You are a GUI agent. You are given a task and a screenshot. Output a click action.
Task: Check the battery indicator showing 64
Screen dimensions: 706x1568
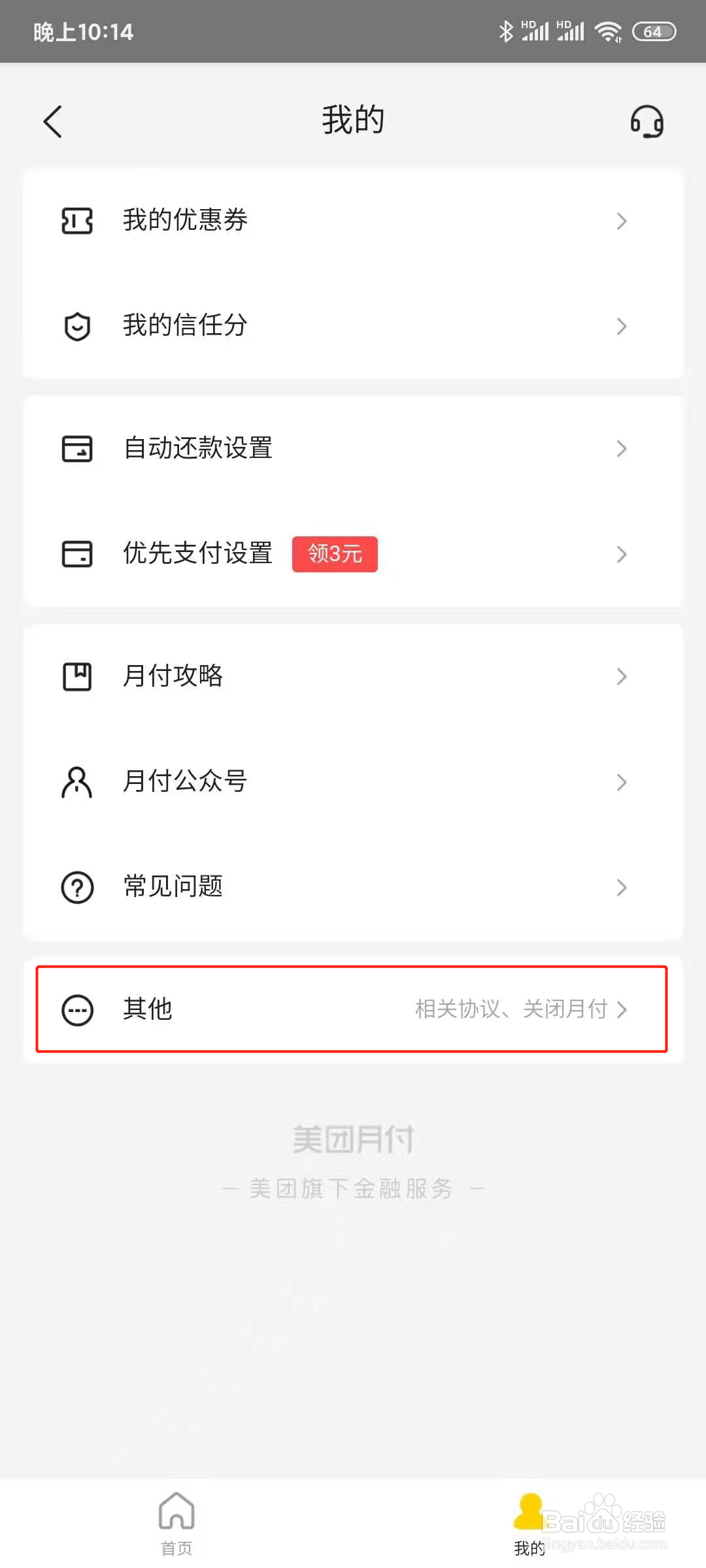click(x=652, y=31)
